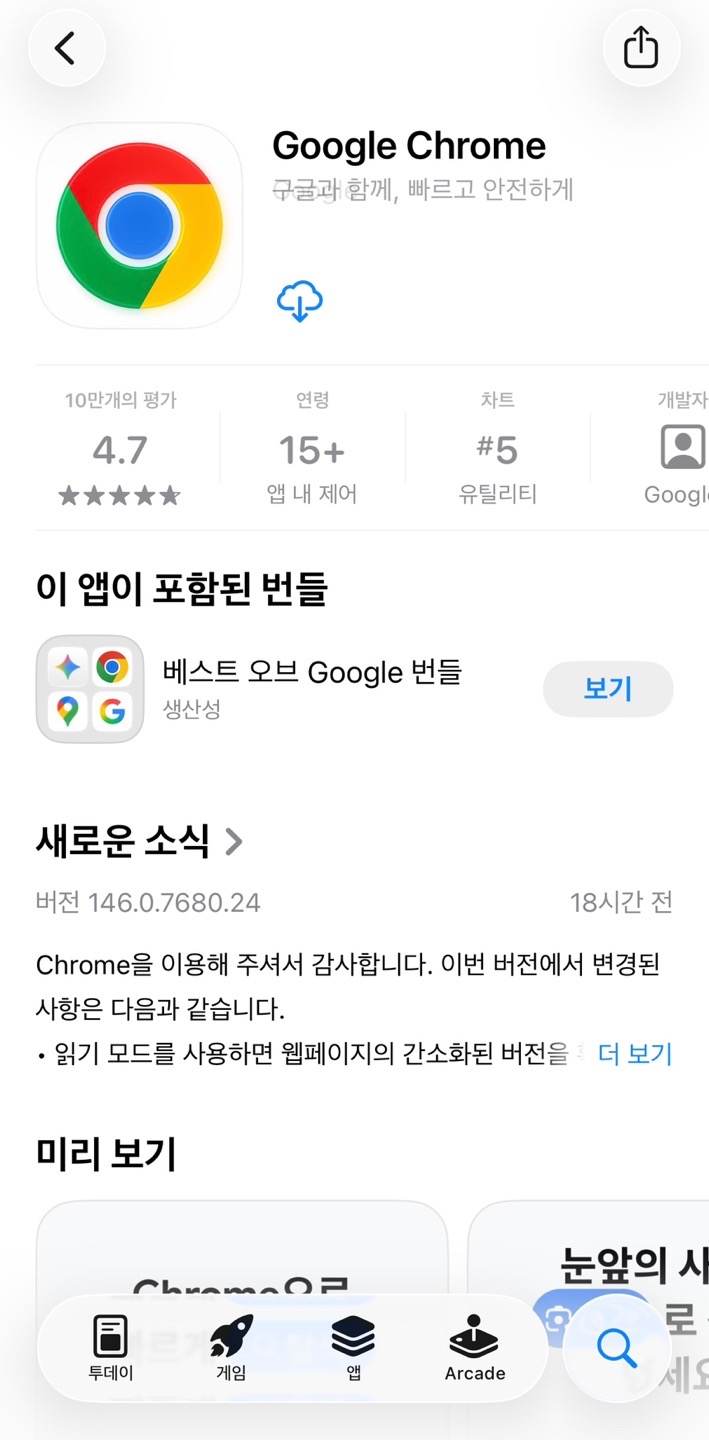Share the Google Chrome app page
The height and width of the screenshot is (1440, 709).
click(x=641, y=48)
